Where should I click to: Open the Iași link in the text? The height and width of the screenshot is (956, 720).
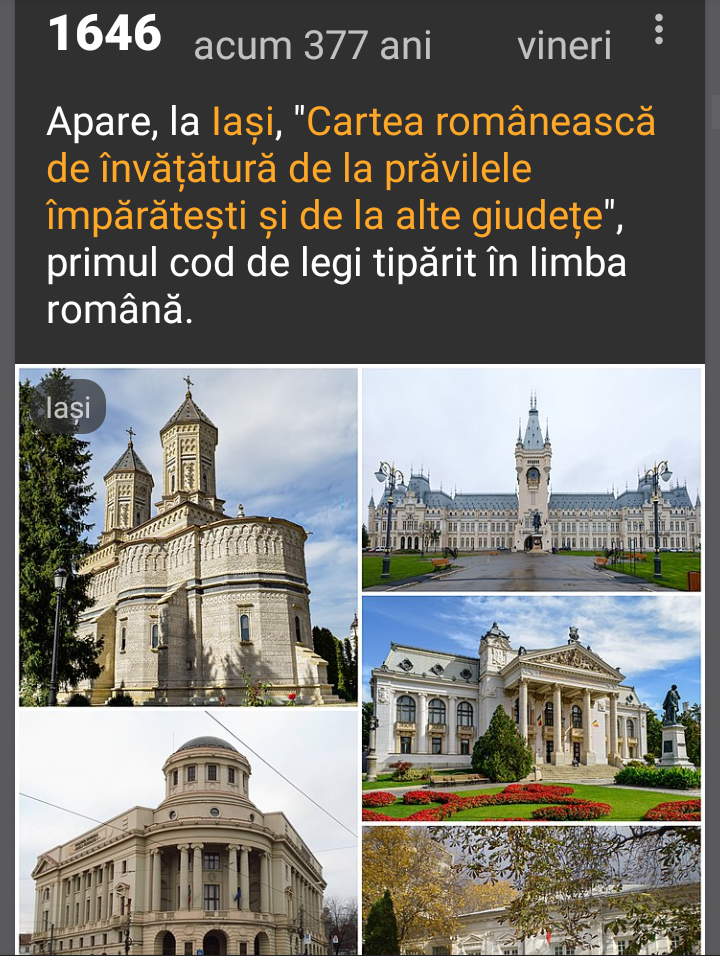click(x=242, y=123)
